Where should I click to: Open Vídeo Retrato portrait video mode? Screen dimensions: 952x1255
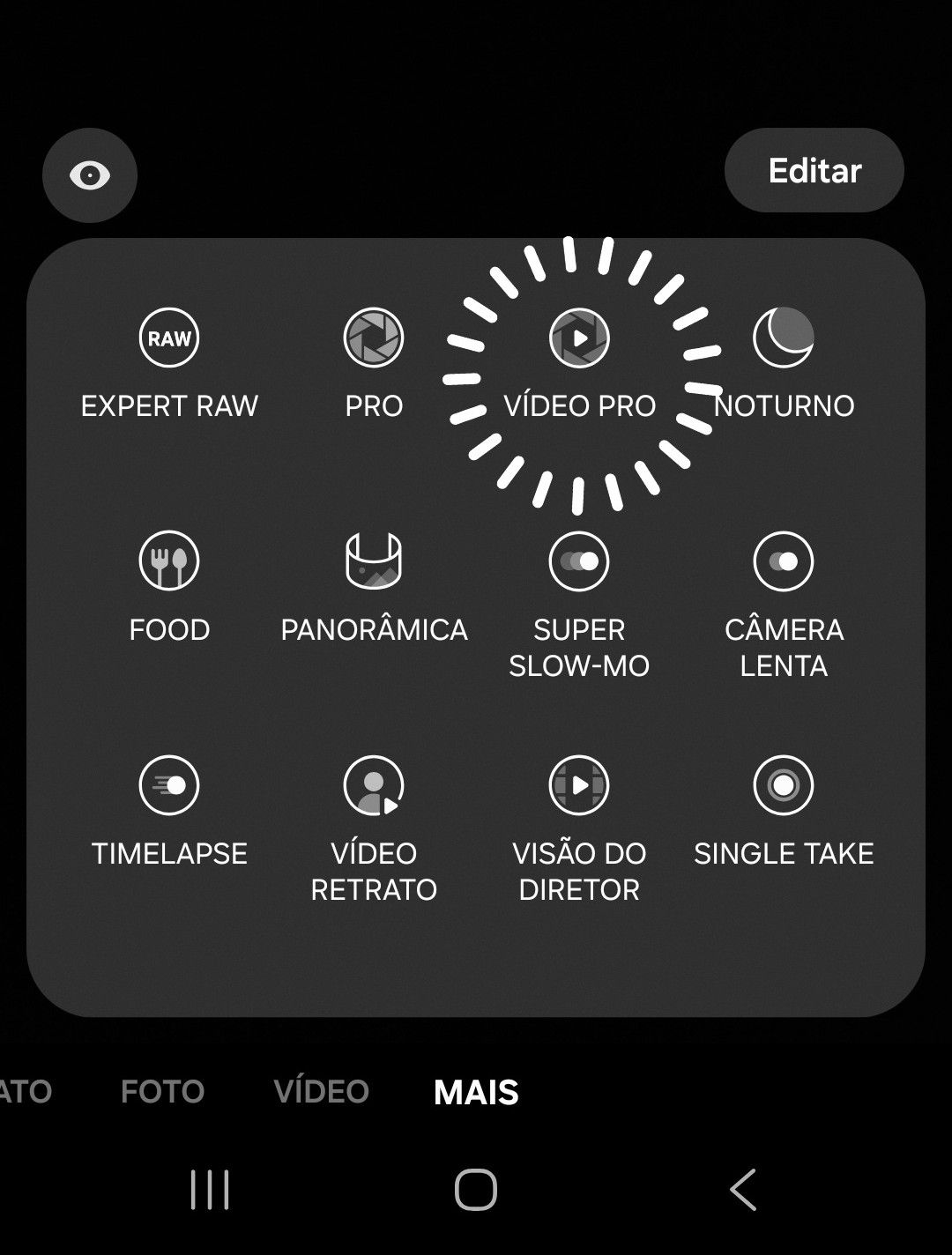375,785
